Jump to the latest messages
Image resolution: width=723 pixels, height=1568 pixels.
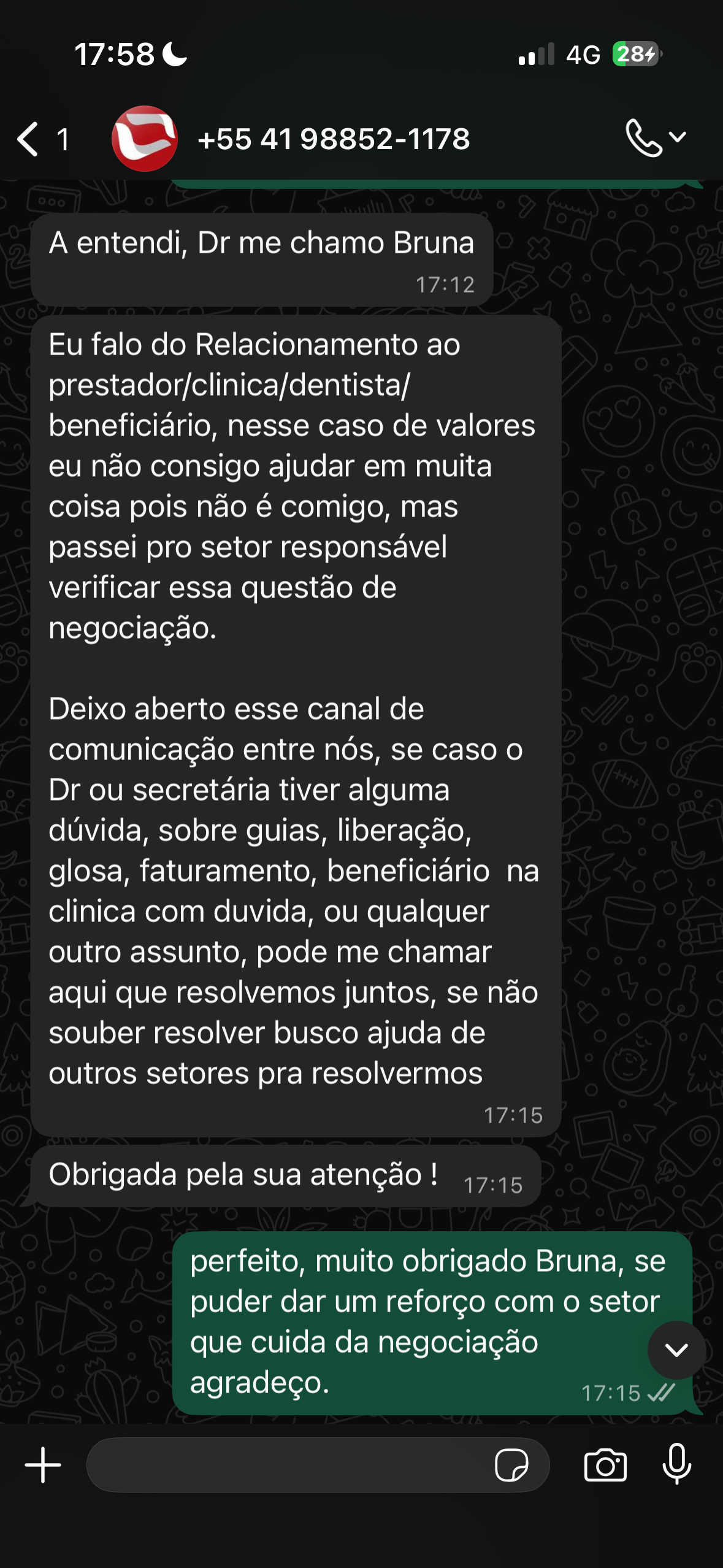coord(676,1350)
